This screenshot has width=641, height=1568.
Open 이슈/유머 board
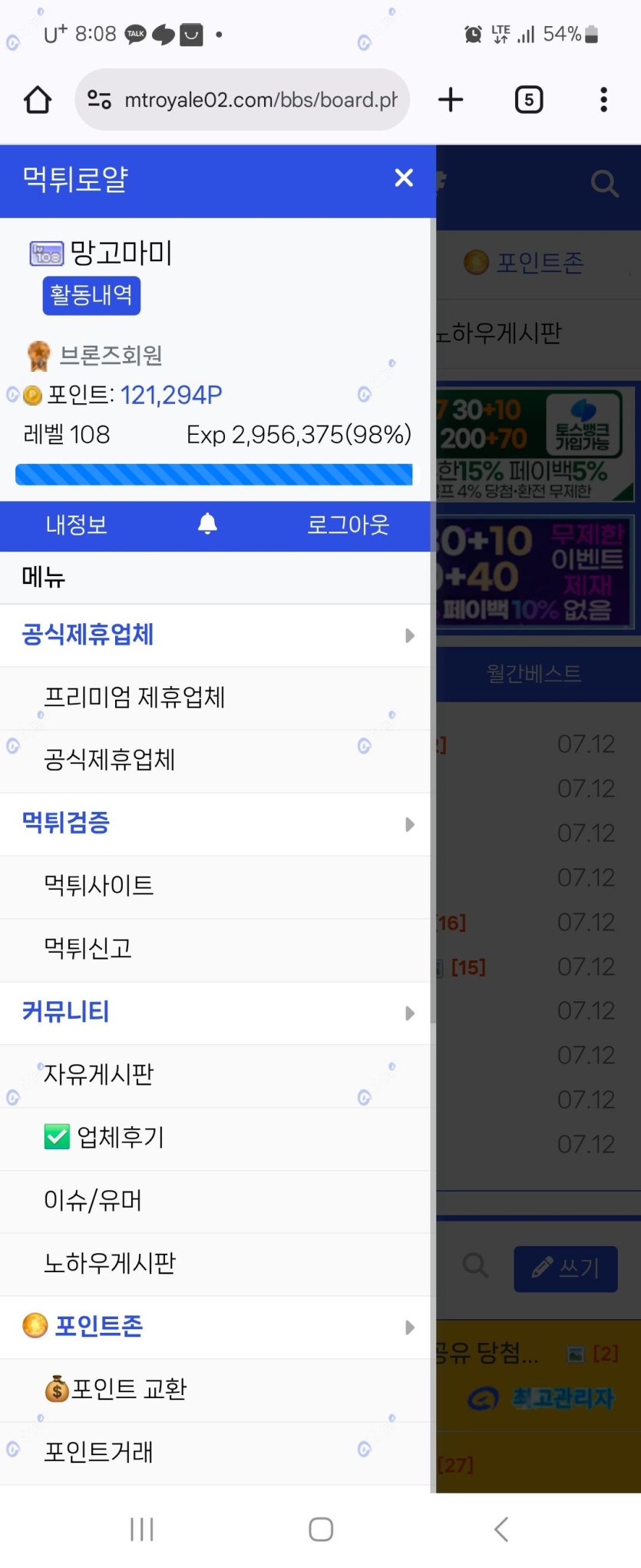click(x=93, y=1201)
